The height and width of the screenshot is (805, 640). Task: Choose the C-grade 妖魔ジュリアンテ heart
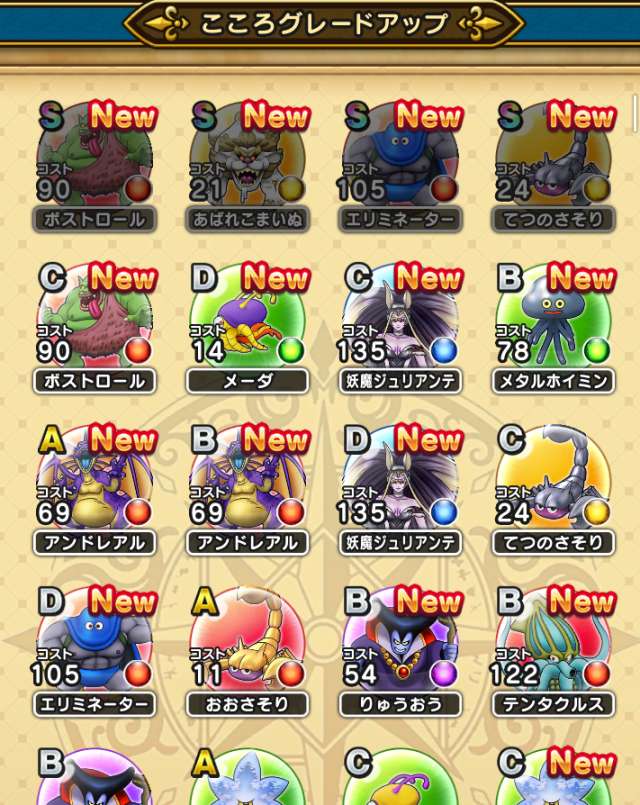coord(400,323)
